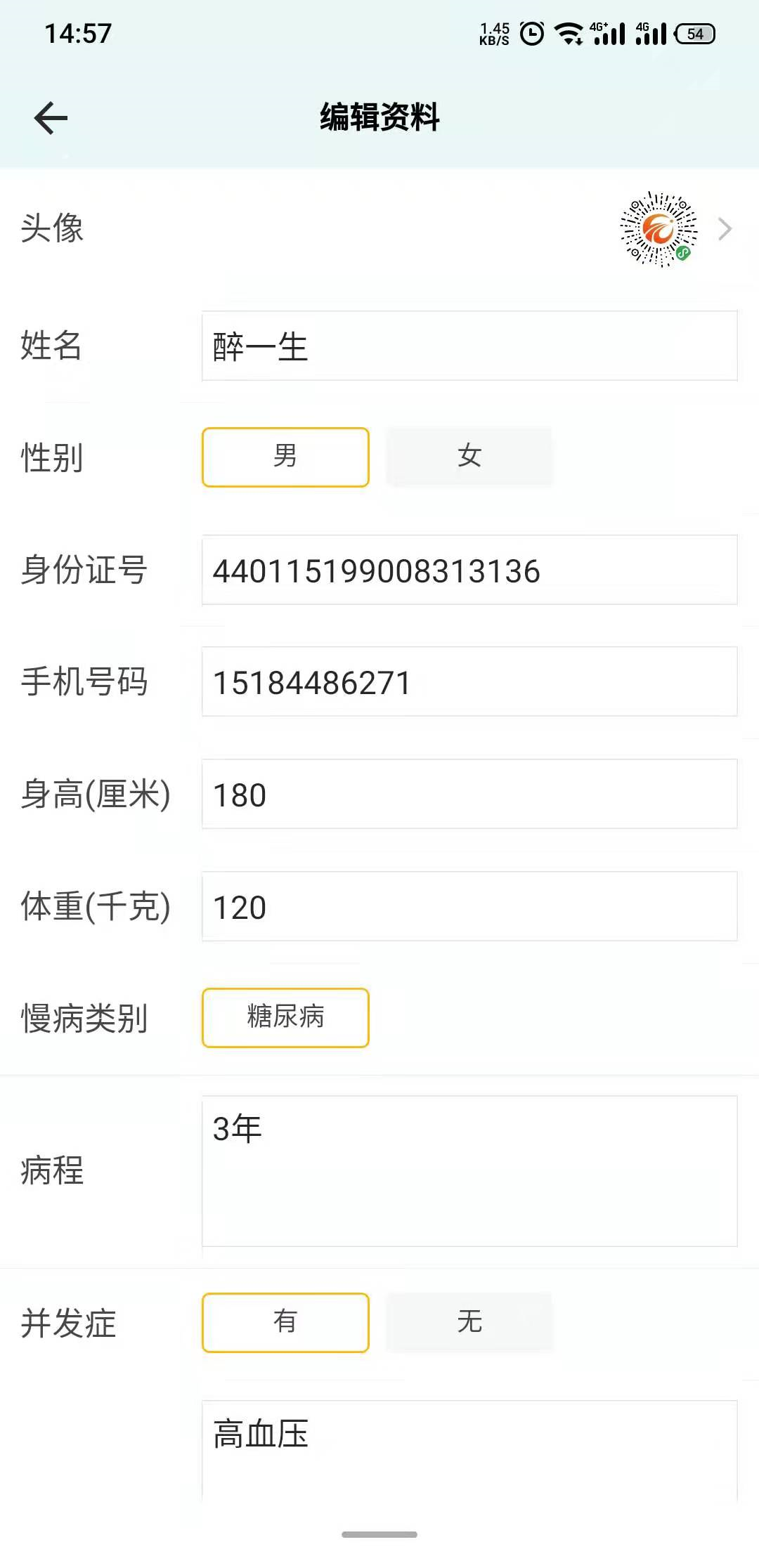Focus the 手机号码 phone number field
Viewport: 759px width, 1568px height.
pos(469,682)
